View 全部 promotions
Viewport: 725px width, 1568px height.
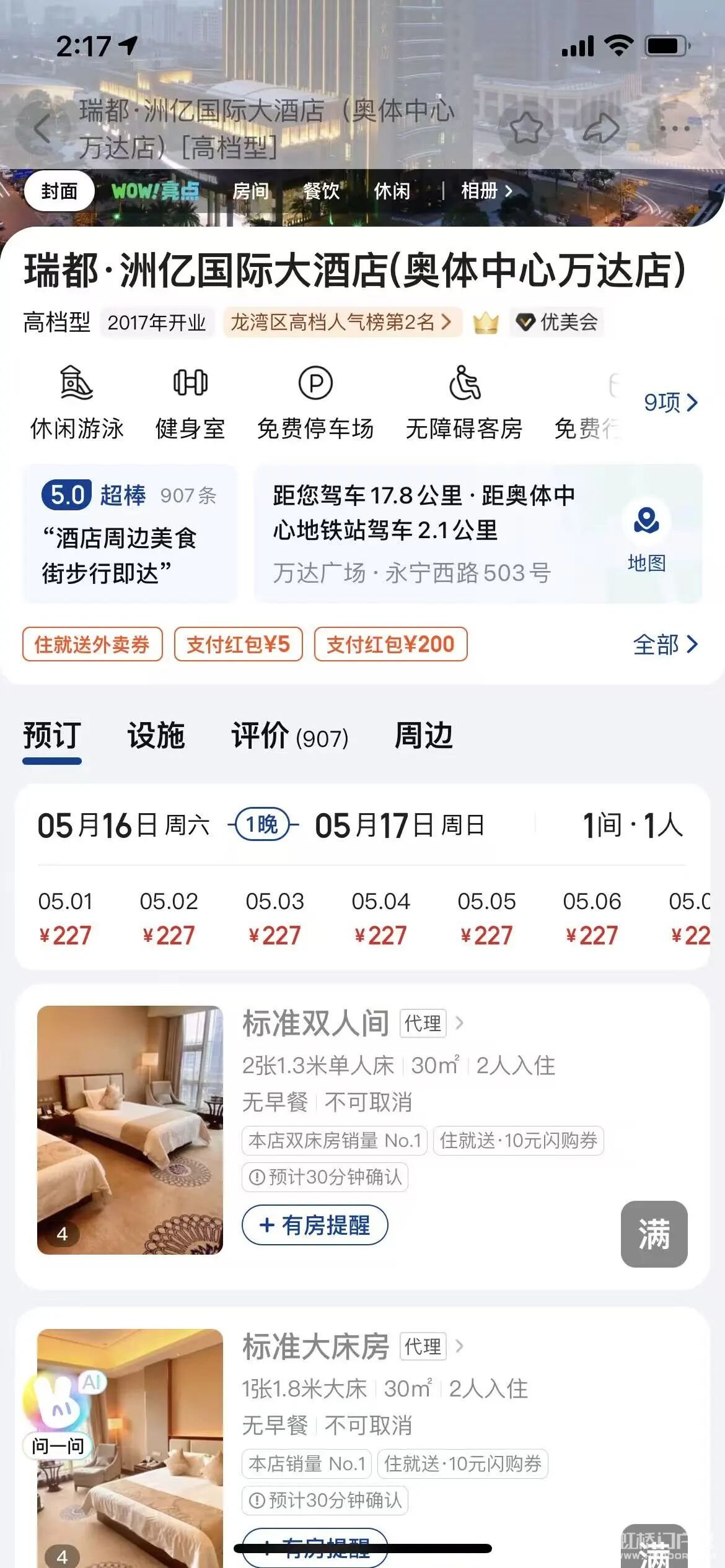(x=665, y=645)
